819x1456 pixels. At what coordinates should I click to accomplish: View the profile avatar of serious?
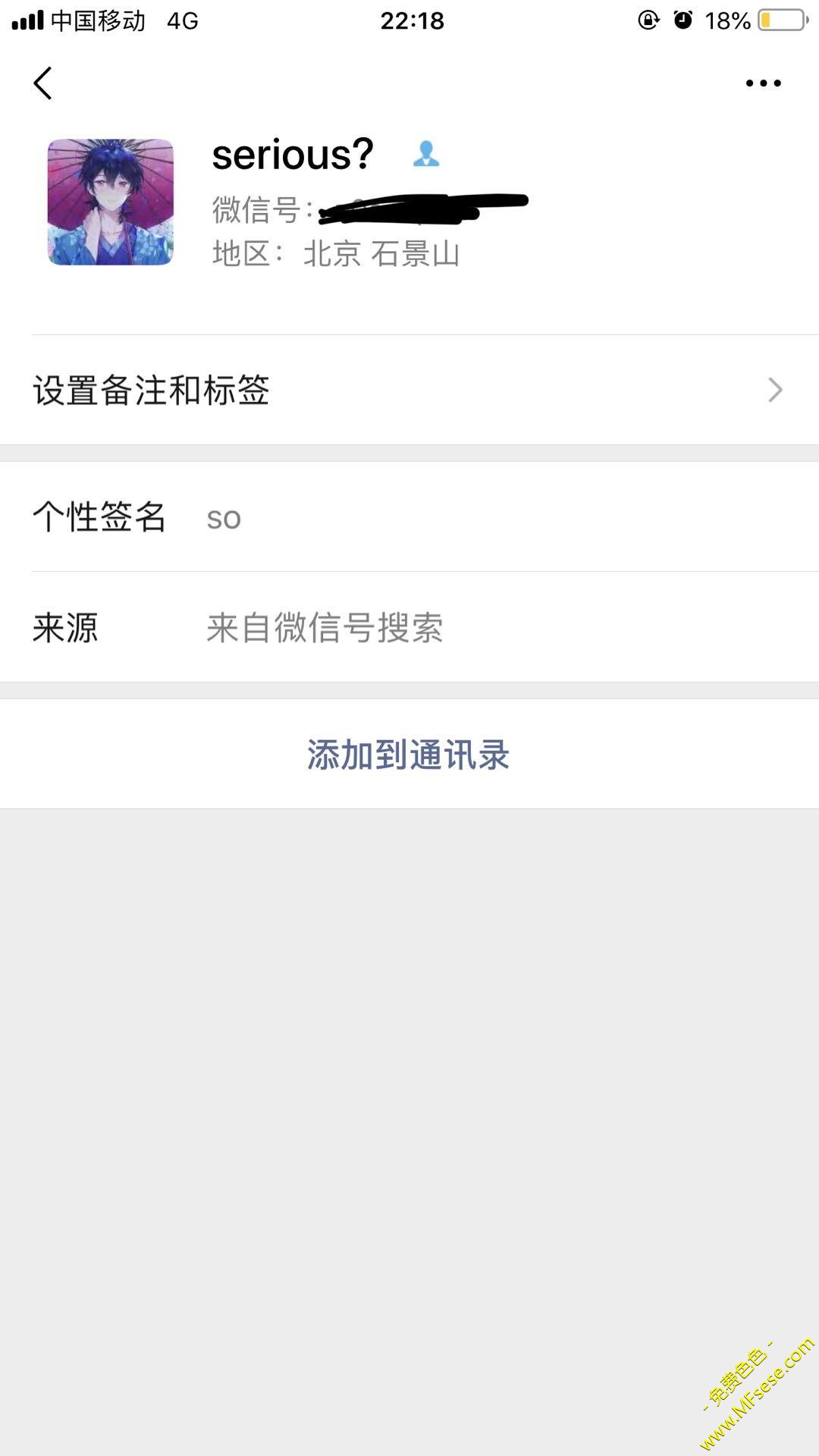tap(111, 202)
